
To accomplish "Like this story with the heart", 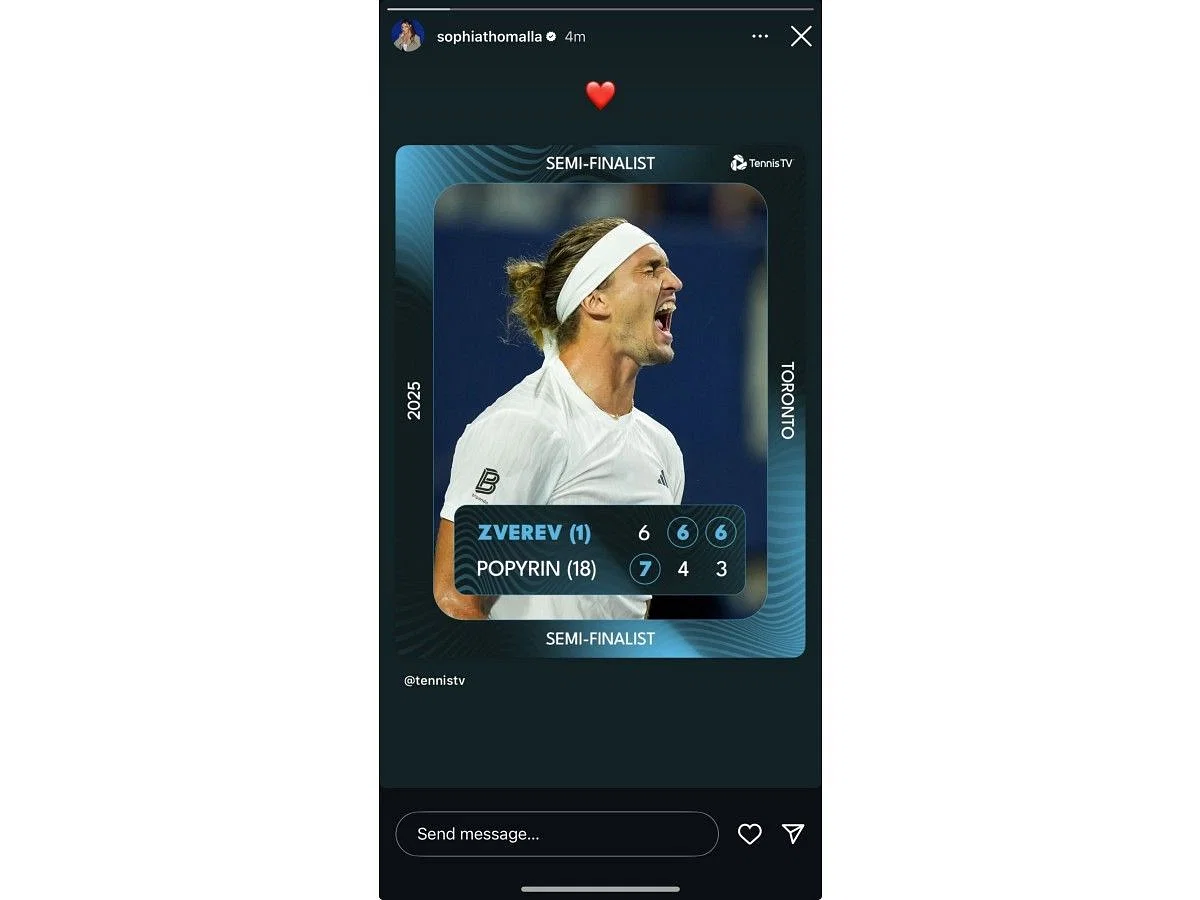I will (x=750, y=834).
